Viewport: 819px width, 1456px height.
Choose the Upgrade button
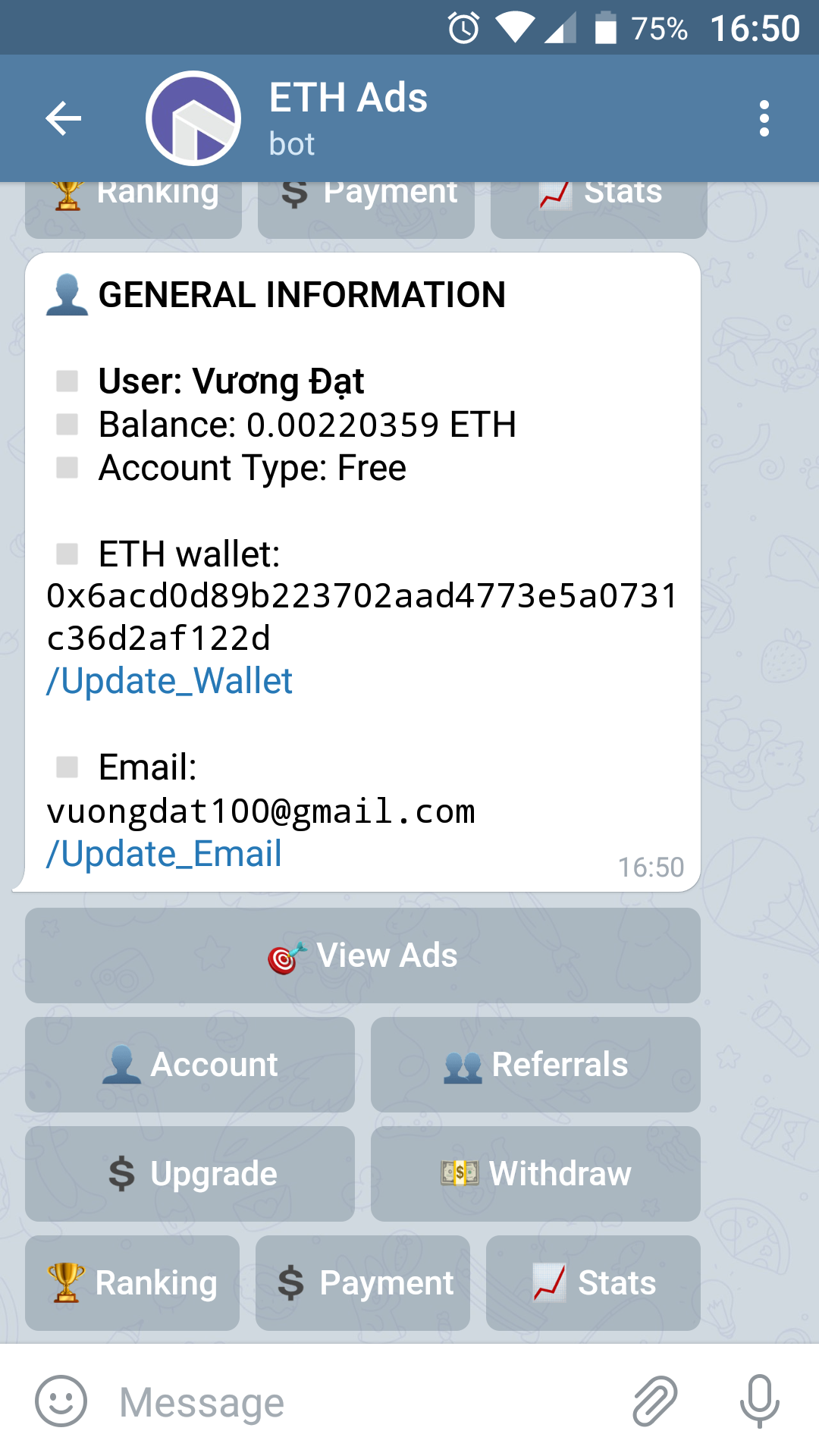[190, 1174]
